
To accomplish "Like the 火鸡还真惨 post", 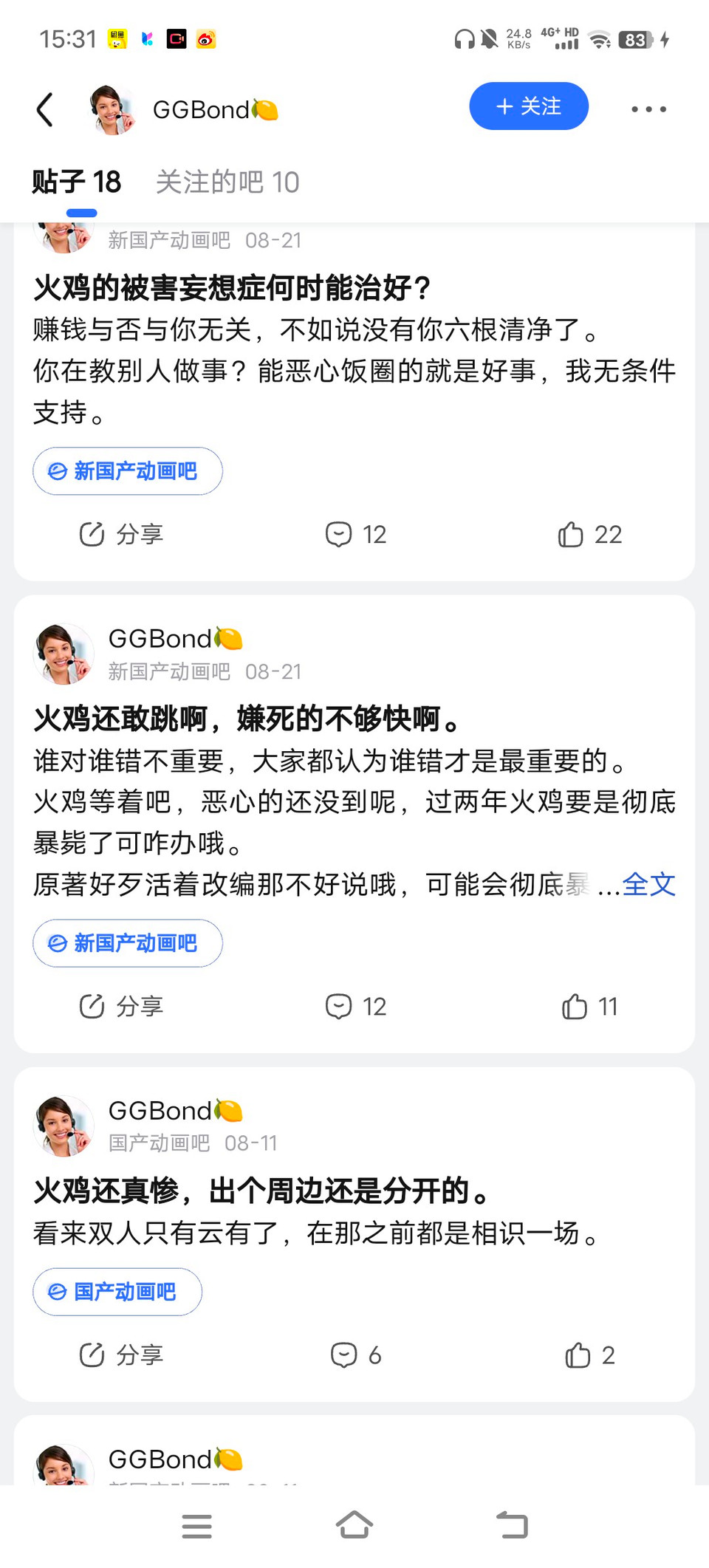I will [589, 1355].
